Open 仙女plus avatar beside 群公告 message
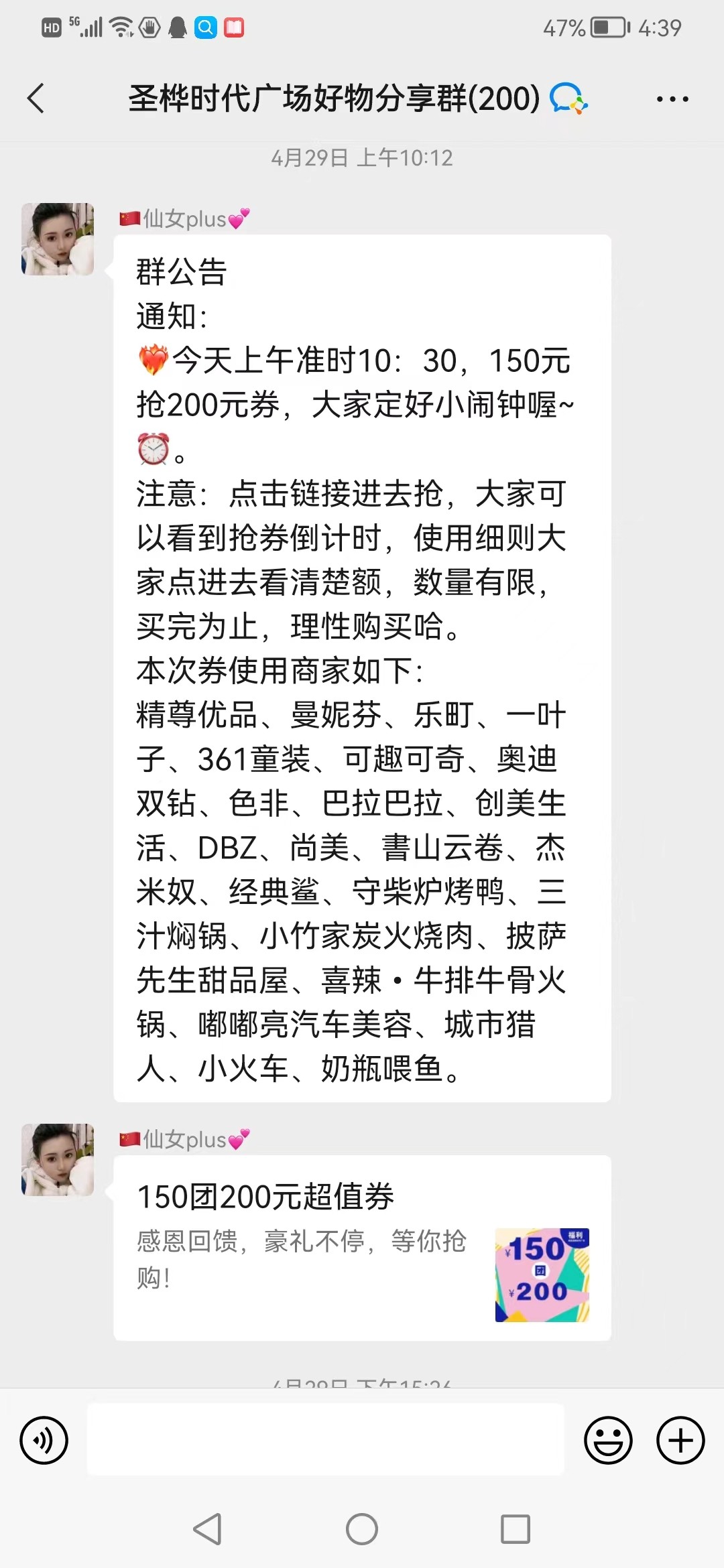Image resolution: width=724 pixels, height=1568 pixels. pos(58,239)
